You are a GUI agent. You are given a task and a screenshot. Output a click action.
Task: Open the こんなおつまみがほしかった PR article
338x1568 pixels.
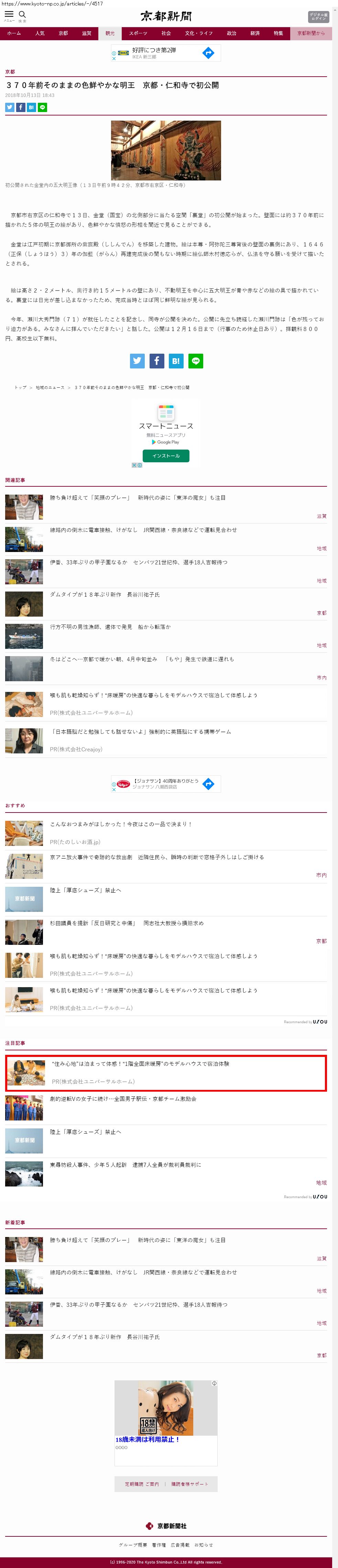coord(121,824)
